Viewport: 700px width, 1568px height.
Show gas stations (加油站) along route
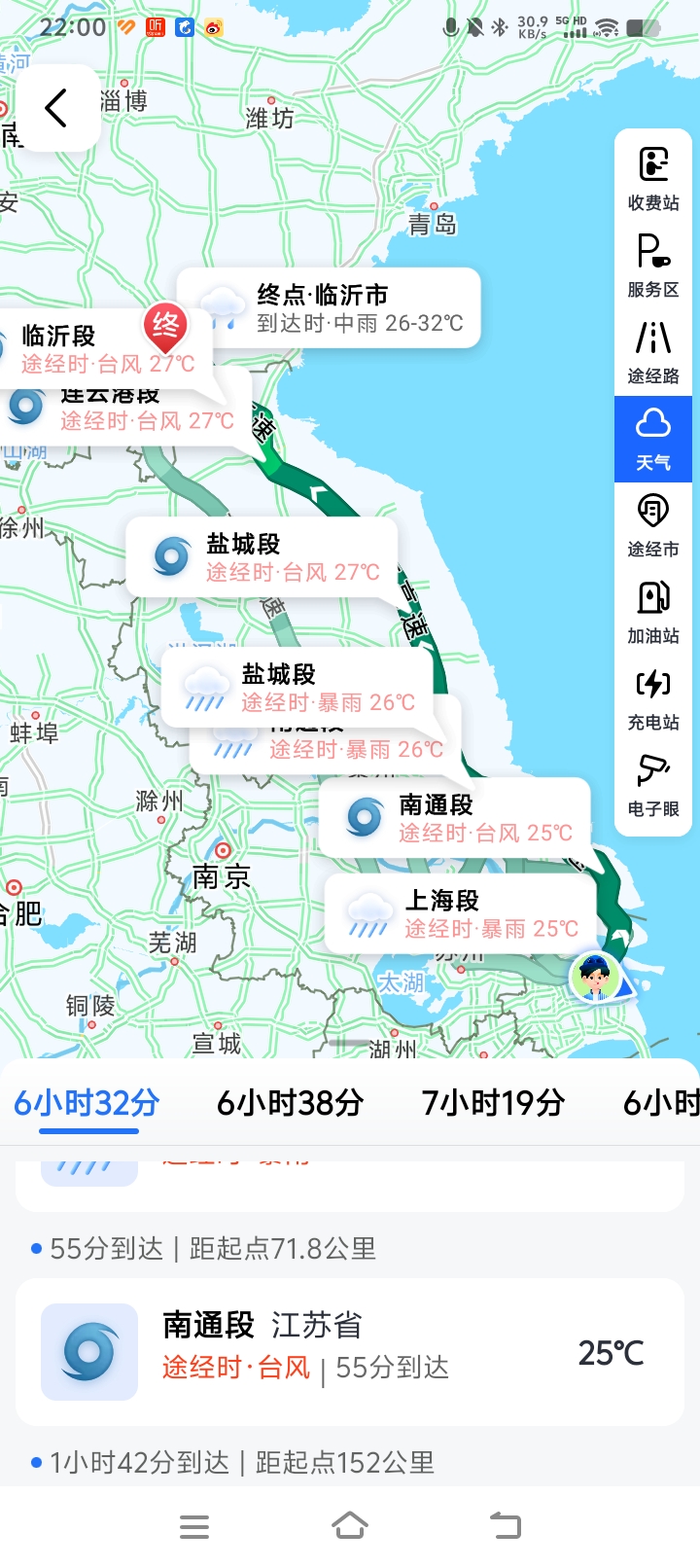coord(653,611)
